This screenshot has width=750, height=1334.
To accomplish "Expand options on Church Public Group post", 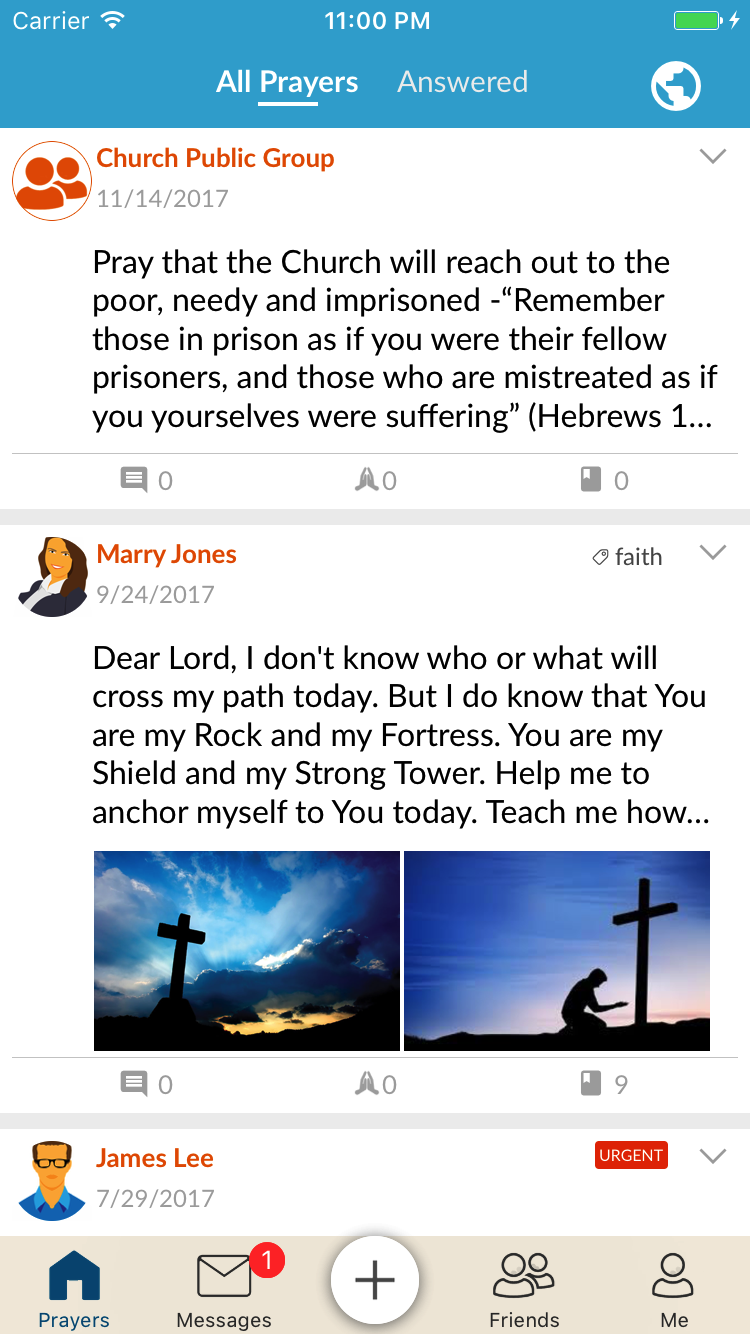I will coord(712,157).
